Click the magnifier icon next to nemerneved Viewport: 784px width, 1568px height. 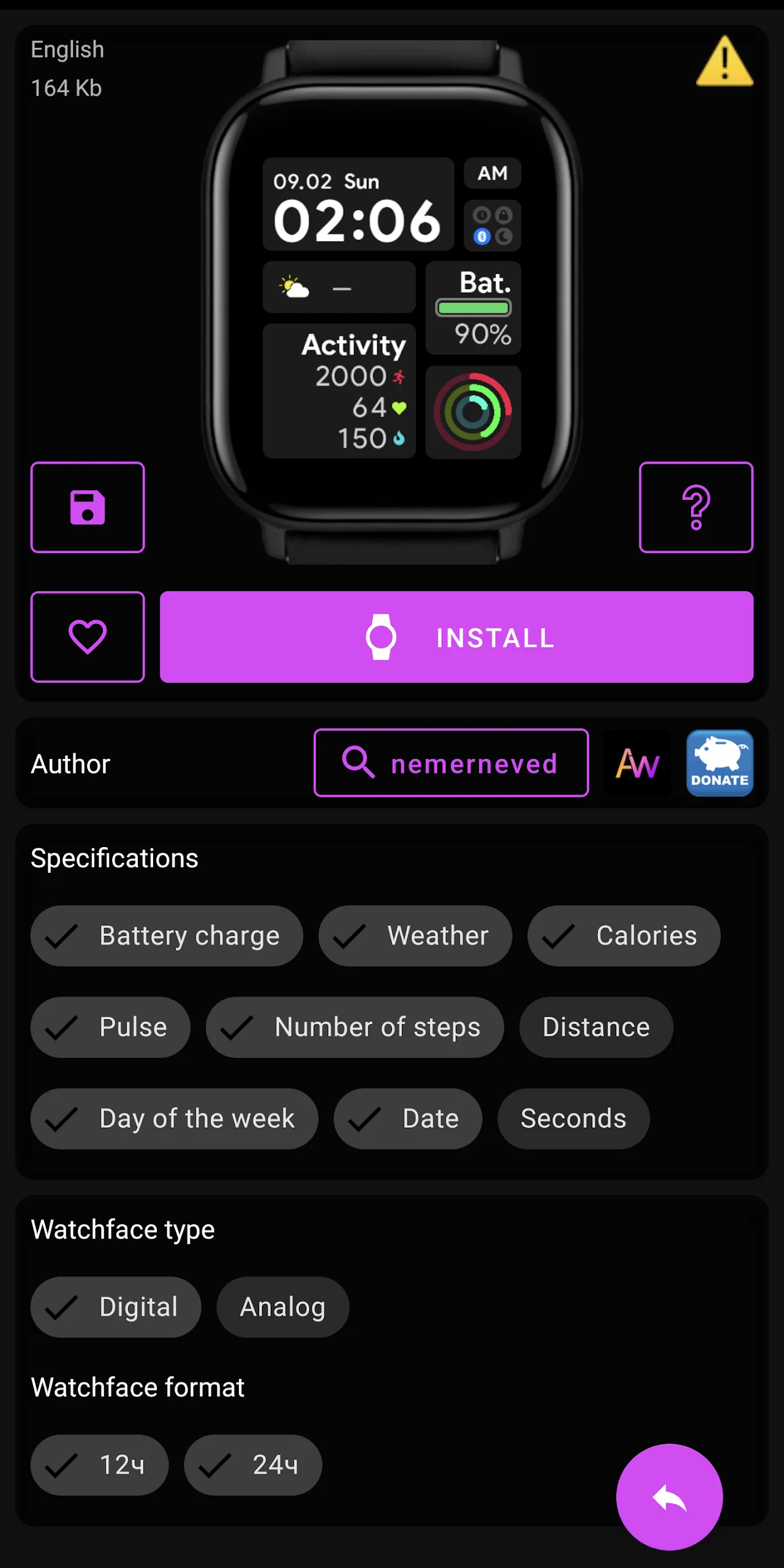(x=358, y=763)
